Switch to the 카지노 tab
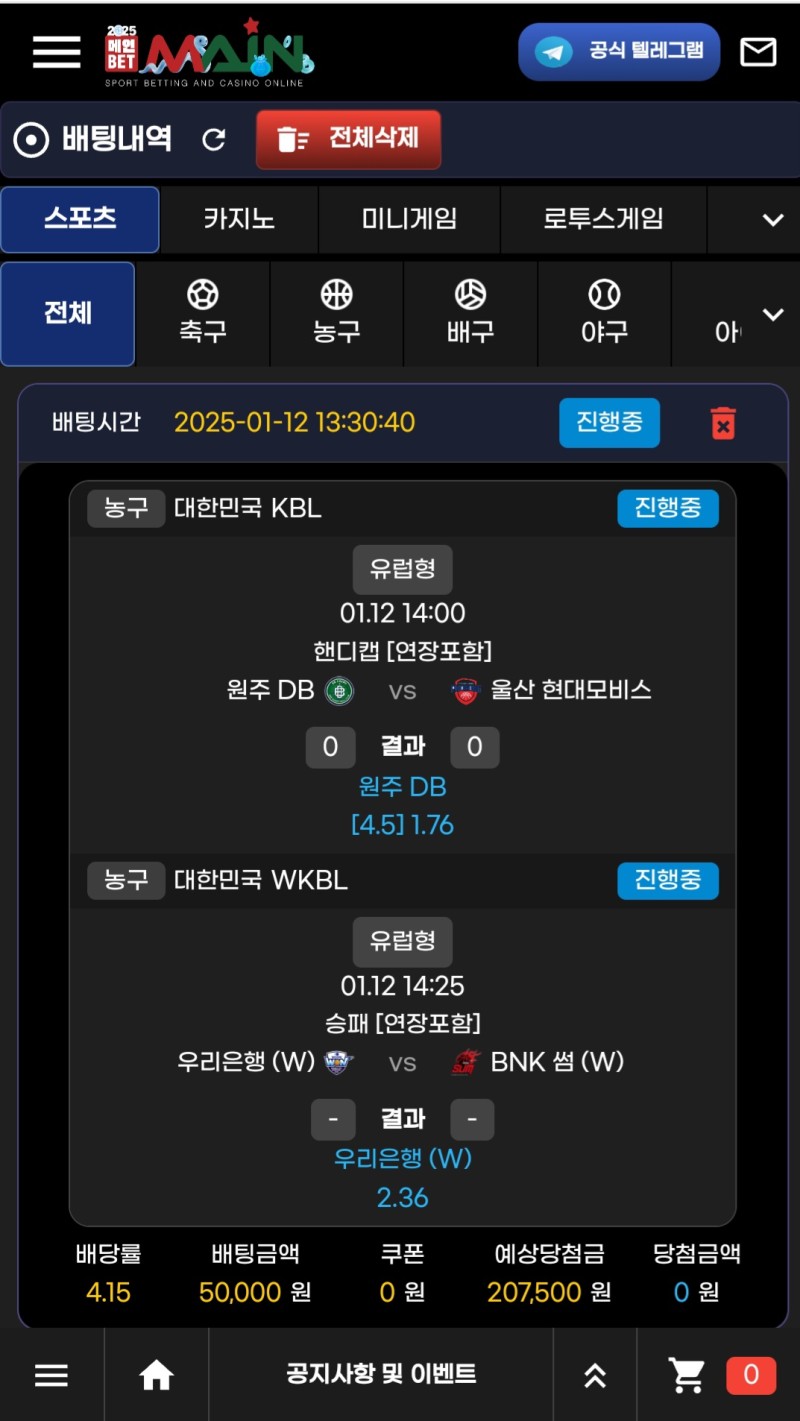This screenshot has width=800, height=1421. (239, 219)
